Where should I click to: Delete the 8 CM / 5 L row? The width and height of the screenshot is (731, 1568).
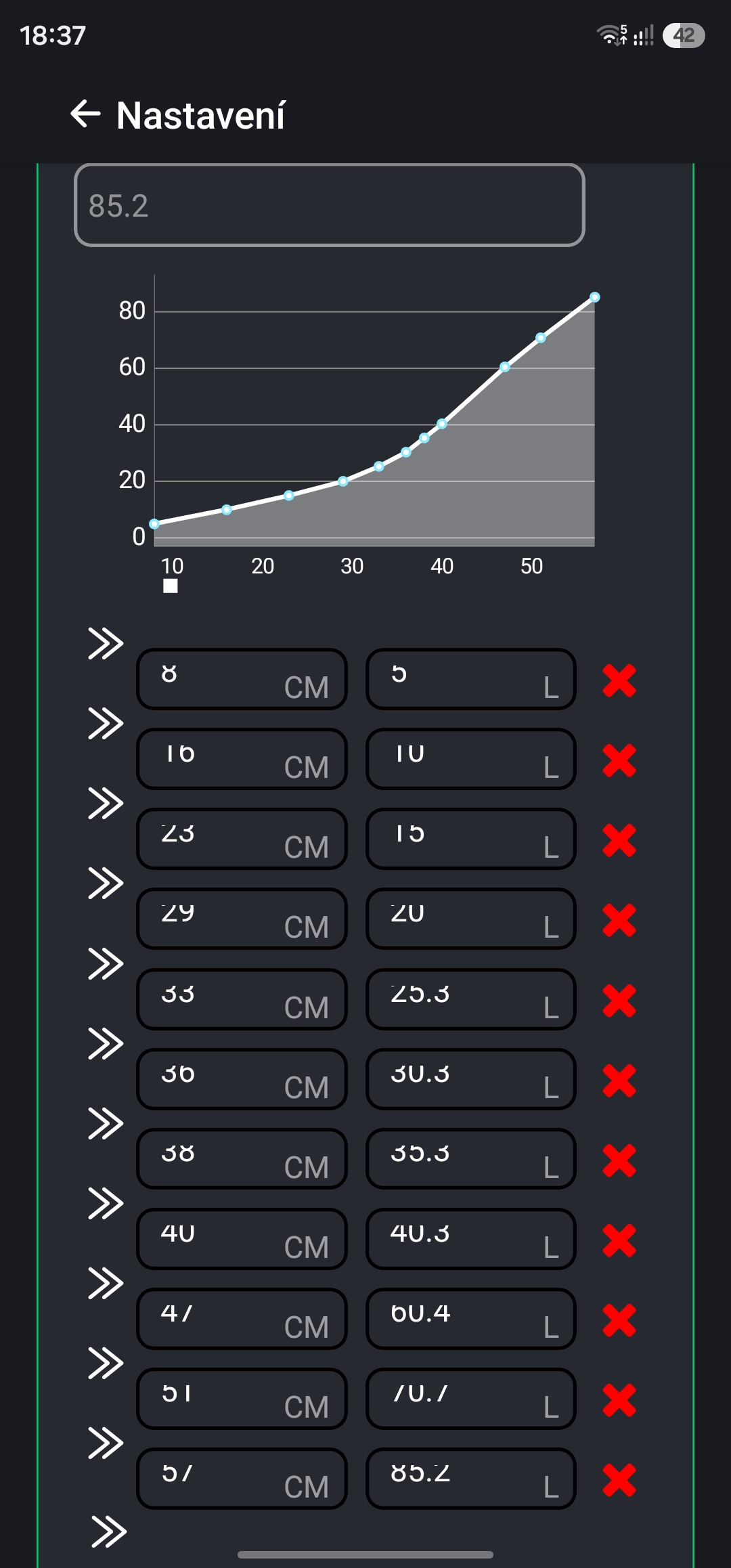pos(619,680)
